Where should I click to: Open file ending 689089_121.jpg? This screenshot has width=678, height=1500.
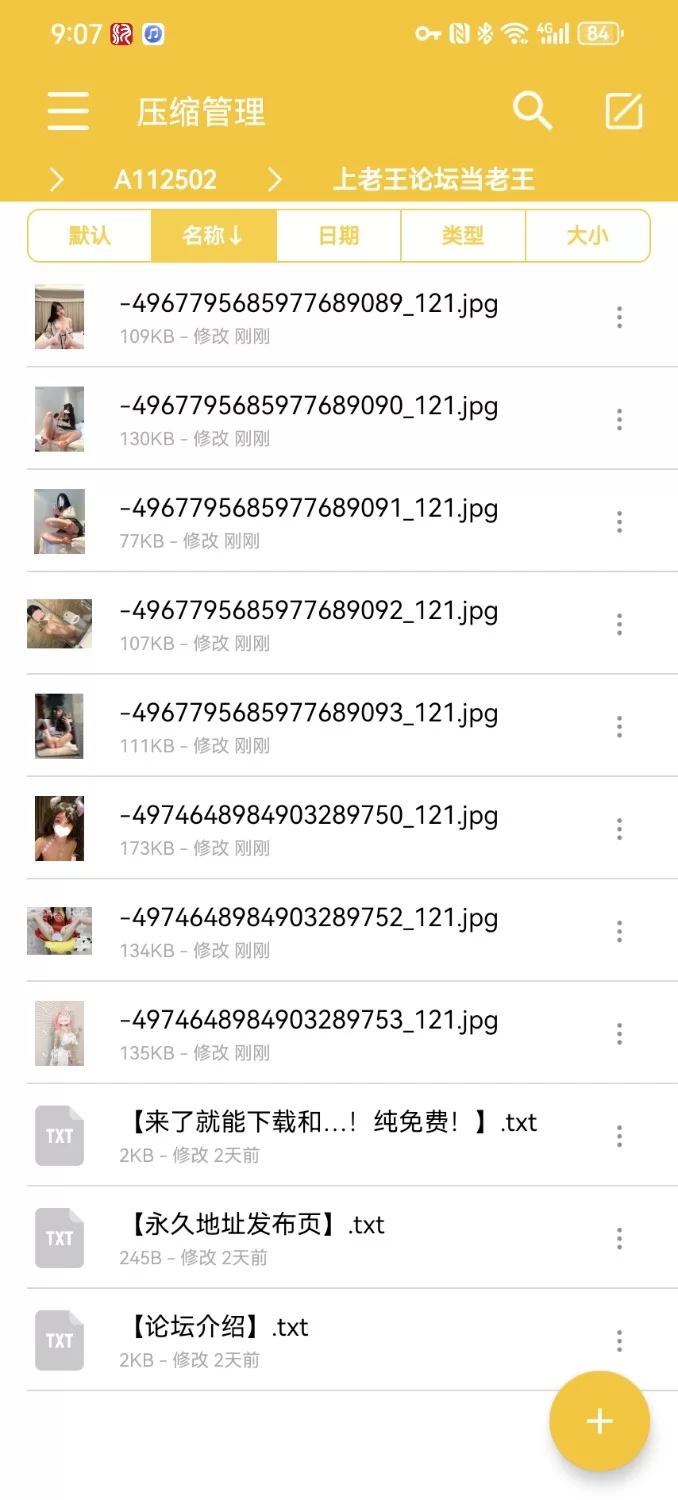[x=308, y=316]
